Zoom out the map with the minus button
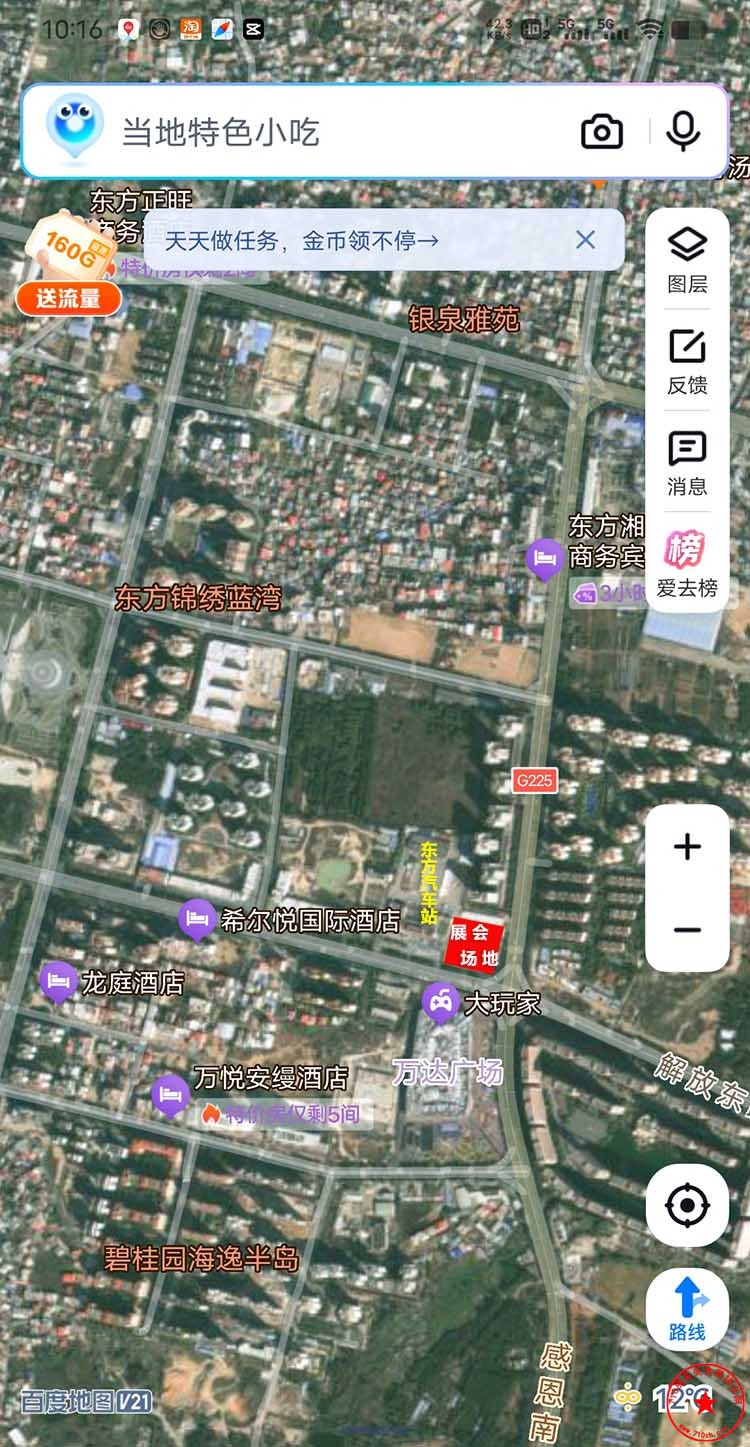The image size is (750, 1447). 687,930
